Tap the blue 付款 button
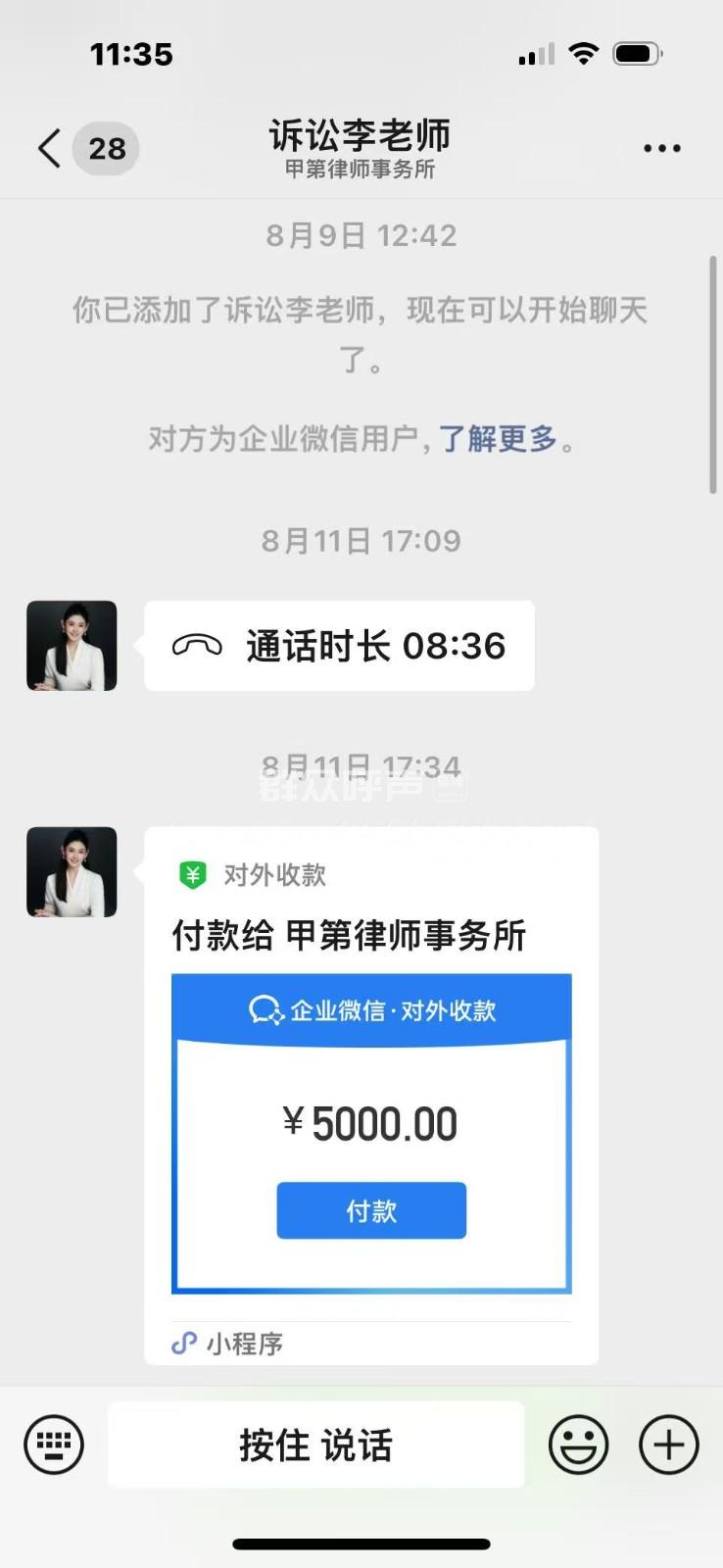 371,1210
